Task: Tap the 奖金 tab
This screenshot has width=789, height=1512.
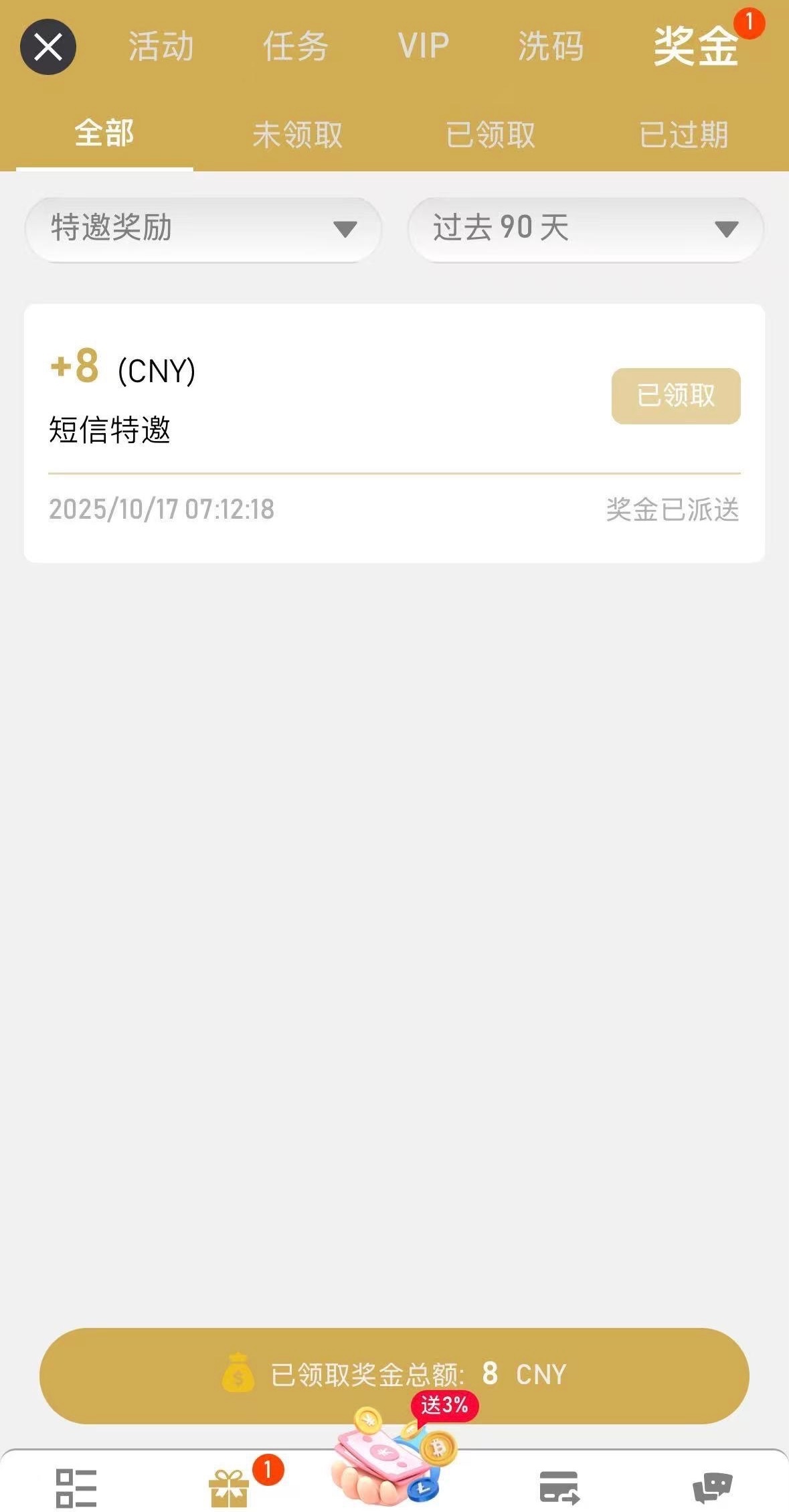Action: pos(696,47)
